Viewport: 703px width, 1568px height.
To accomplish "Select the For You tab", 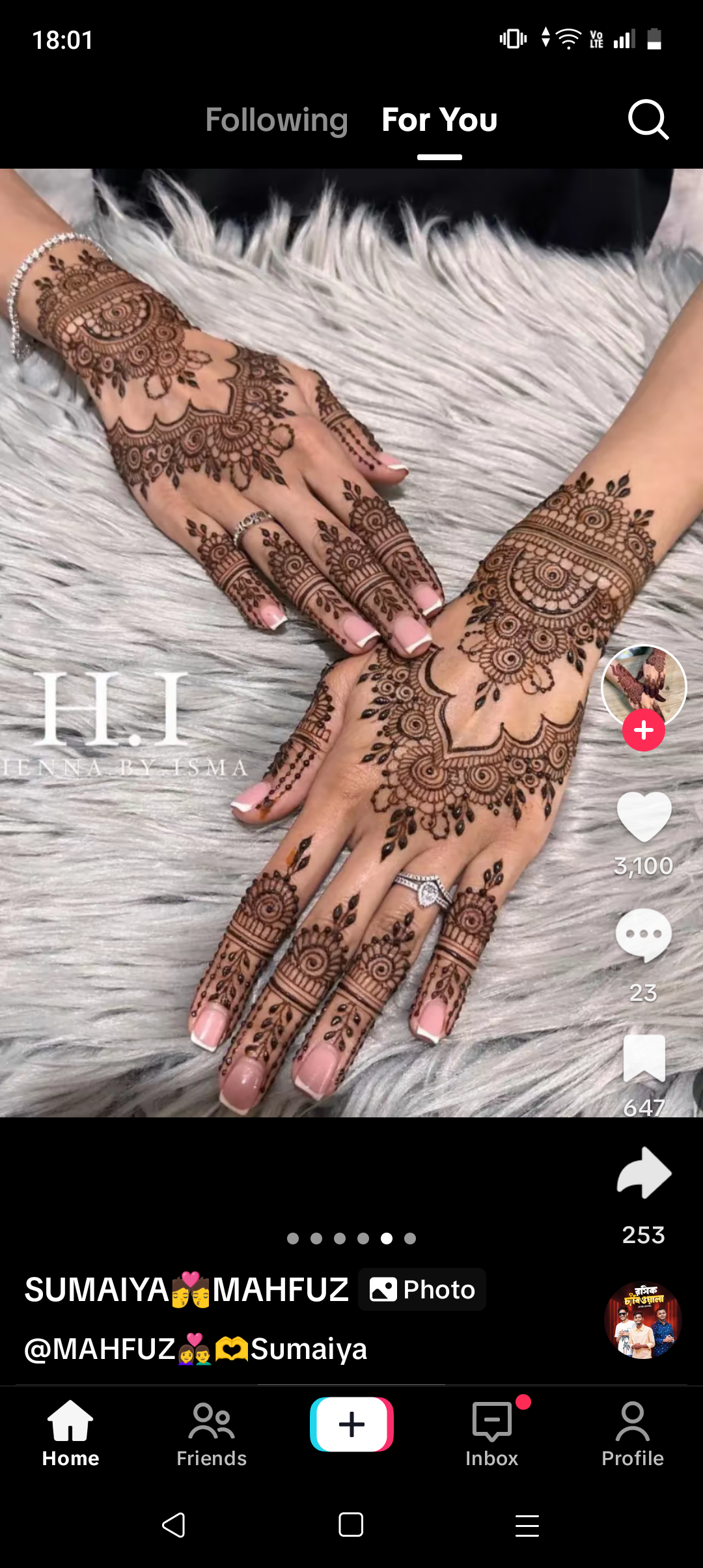I will [x=439, y=120].
